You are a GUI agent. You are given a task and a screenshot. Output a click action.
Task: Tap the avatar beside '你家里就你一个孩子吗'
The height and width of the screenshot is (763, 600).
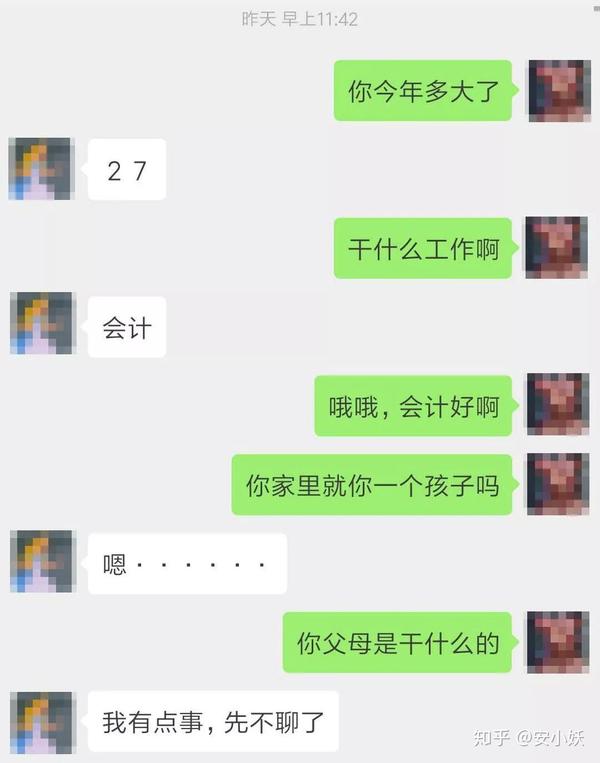click(558, 484)
